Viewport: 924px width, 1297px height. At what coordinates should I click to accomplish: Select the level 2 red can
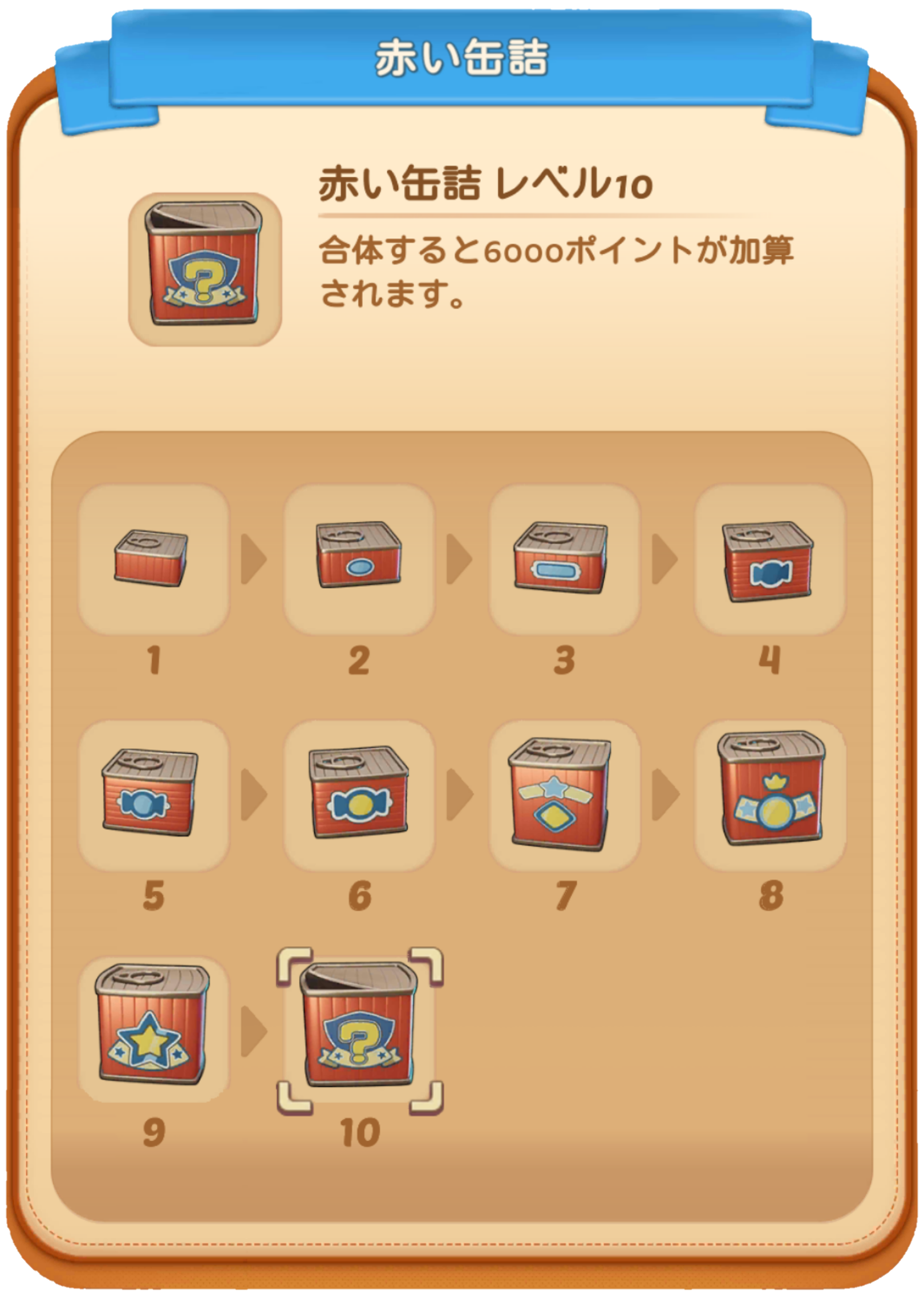coord(359,560)
